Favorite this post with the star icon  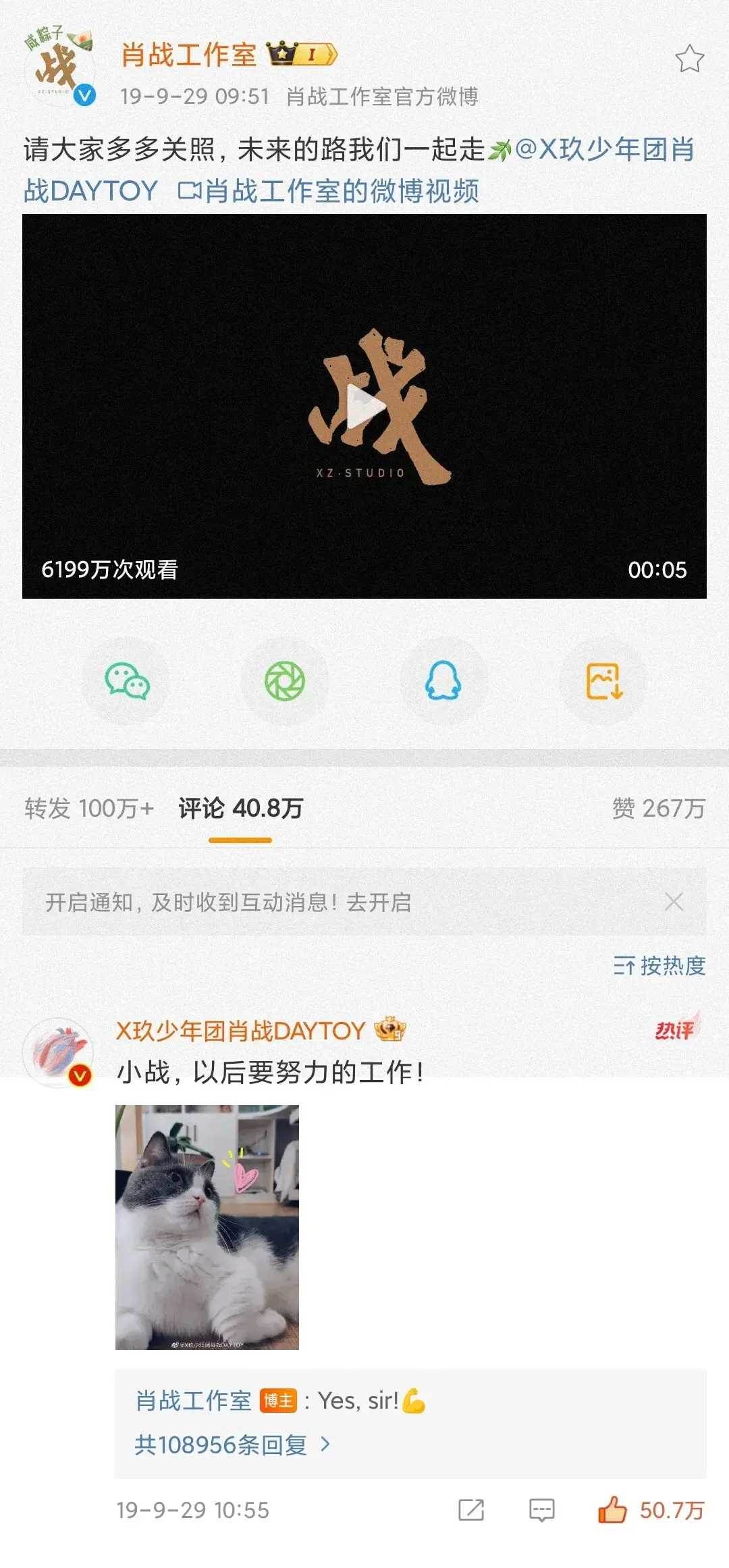[689, 59]
